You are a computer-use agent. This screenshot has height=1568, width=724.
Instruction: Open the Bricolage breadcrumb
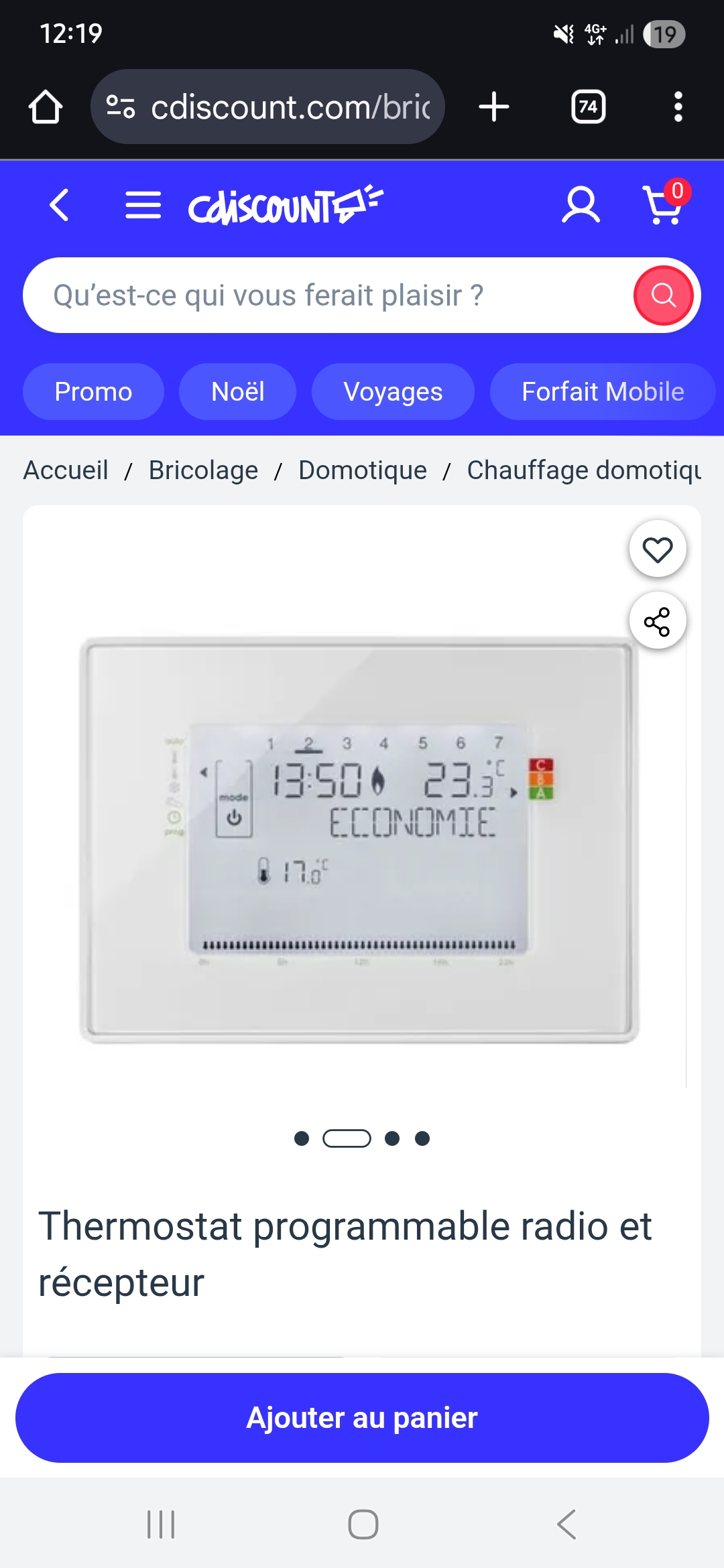pyautogui.click(x=203, y=470)
